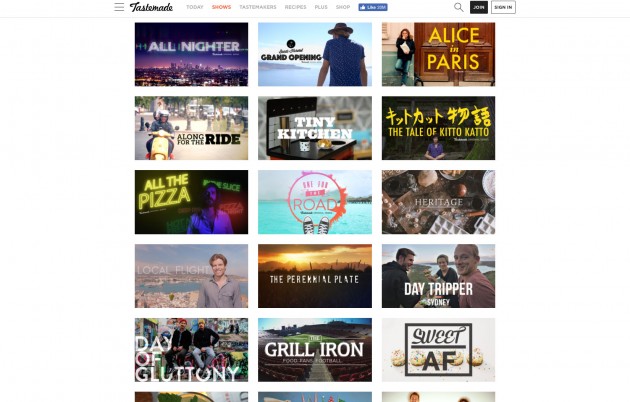This screenshot has height=402, width=630.
Task: View the Day Tripper Sydney show
Action: point(438,276)
